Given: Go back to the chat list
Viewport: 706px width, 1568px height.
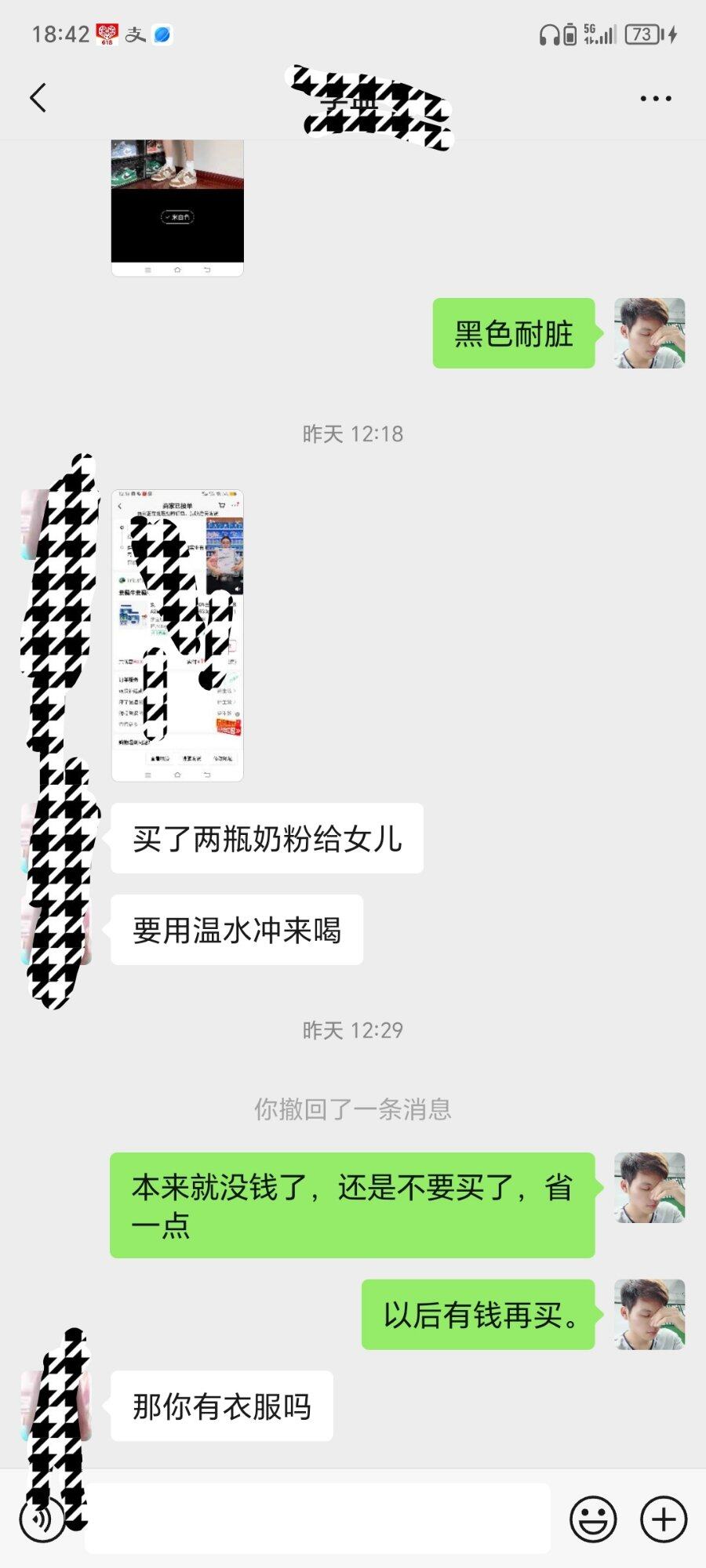Looking at the screenshot, I should point(38,98).
